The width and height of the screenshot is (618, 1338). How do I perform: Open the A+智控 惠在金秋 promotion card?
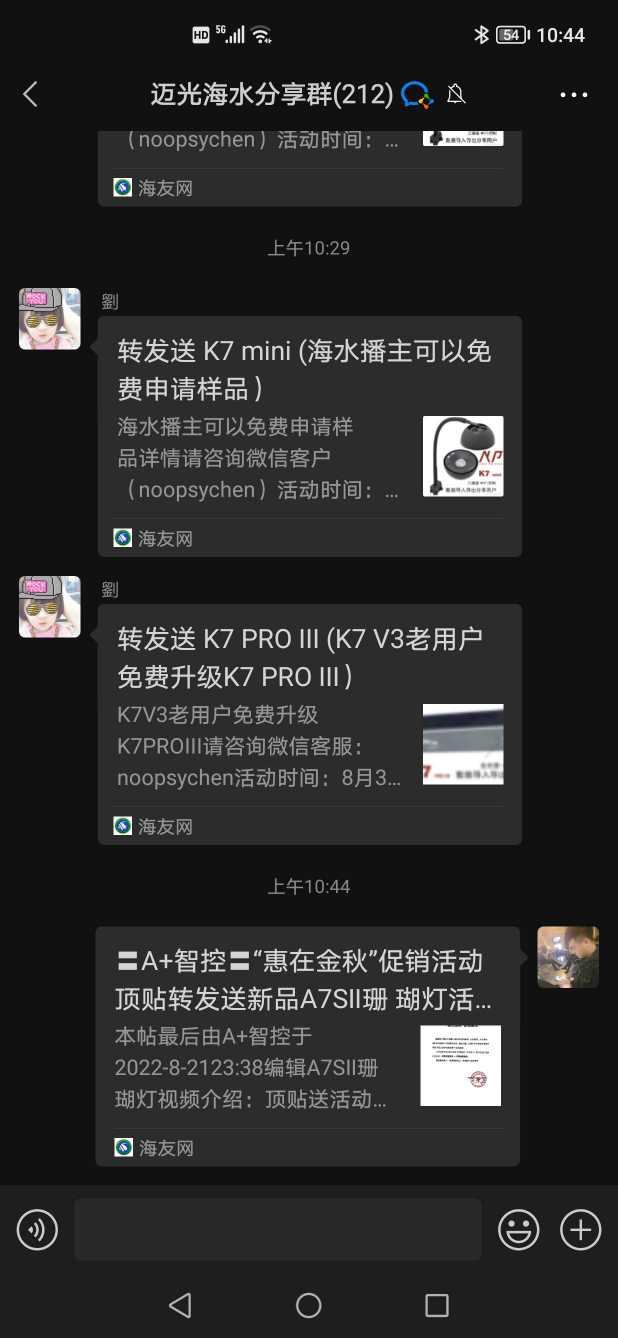pos(307,1045)
